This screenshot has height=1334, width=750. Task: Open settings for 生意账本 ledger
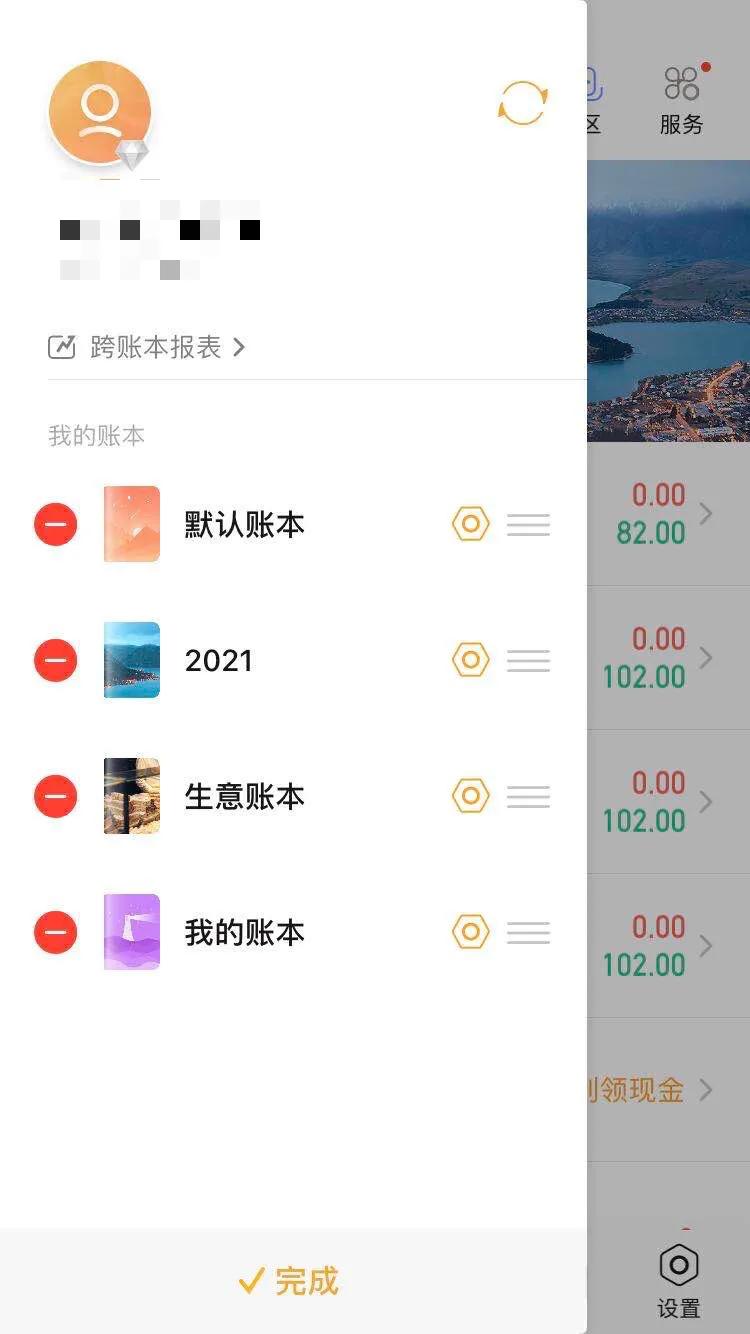470,796
